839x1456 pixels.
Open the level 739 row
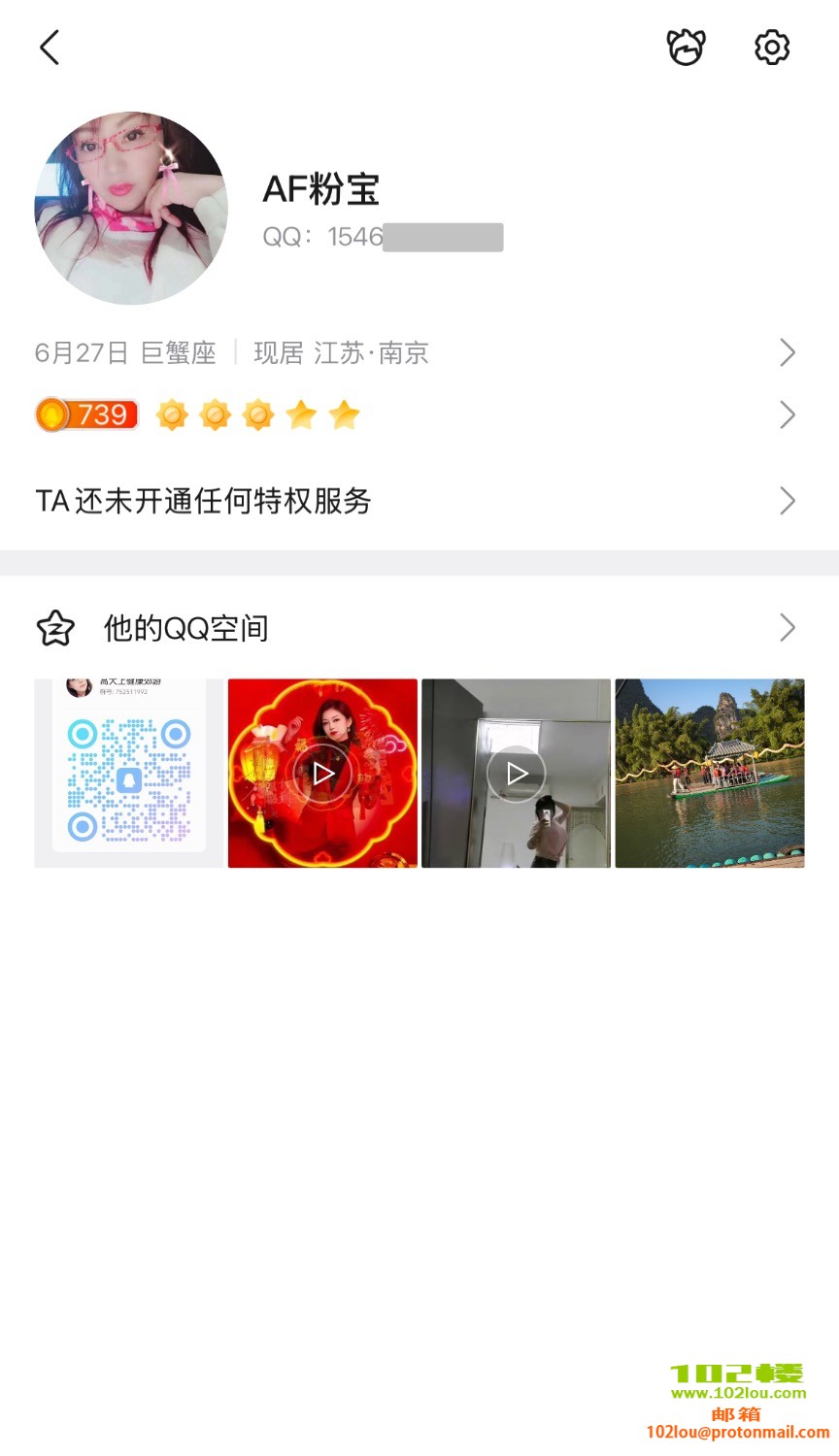(x=418, y=415)
